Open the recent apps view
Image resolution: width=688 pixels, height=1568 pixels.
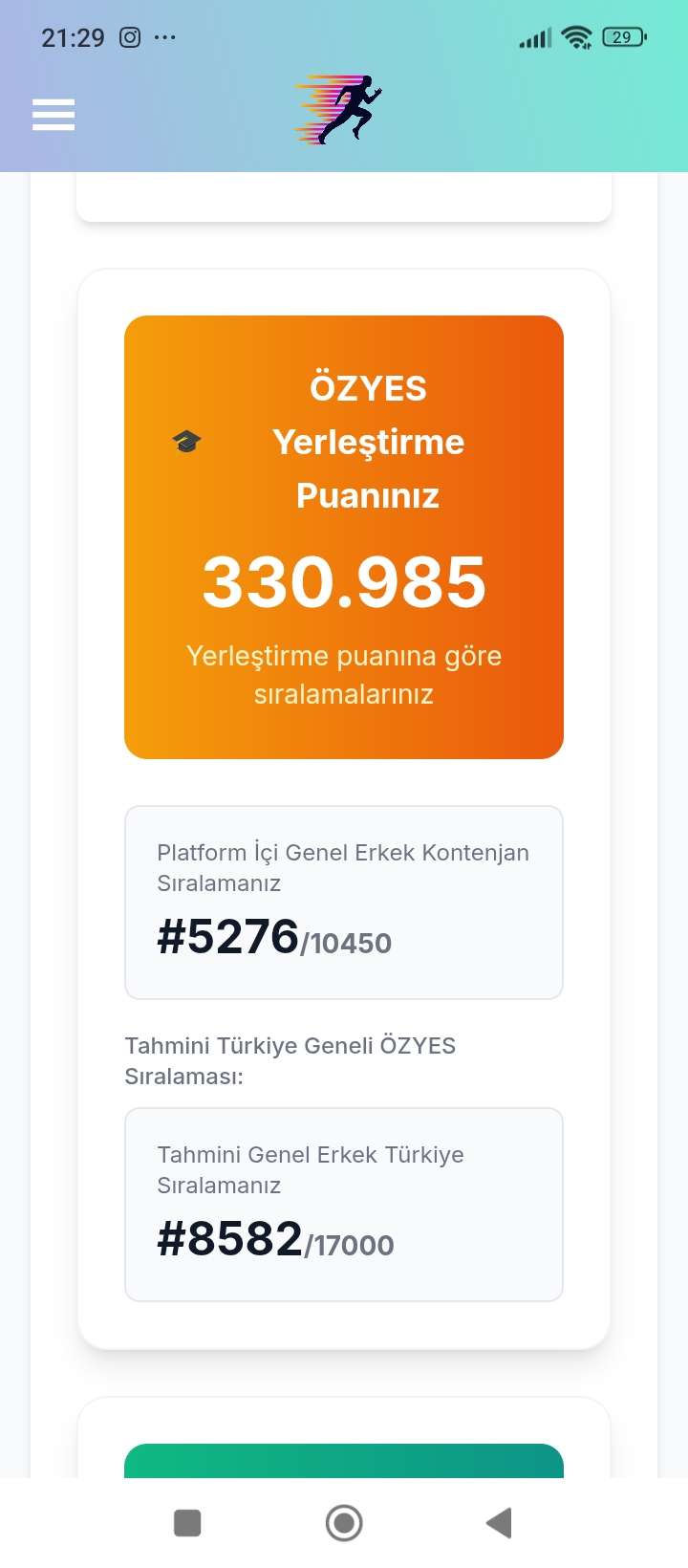click(x=187, y=1523)
